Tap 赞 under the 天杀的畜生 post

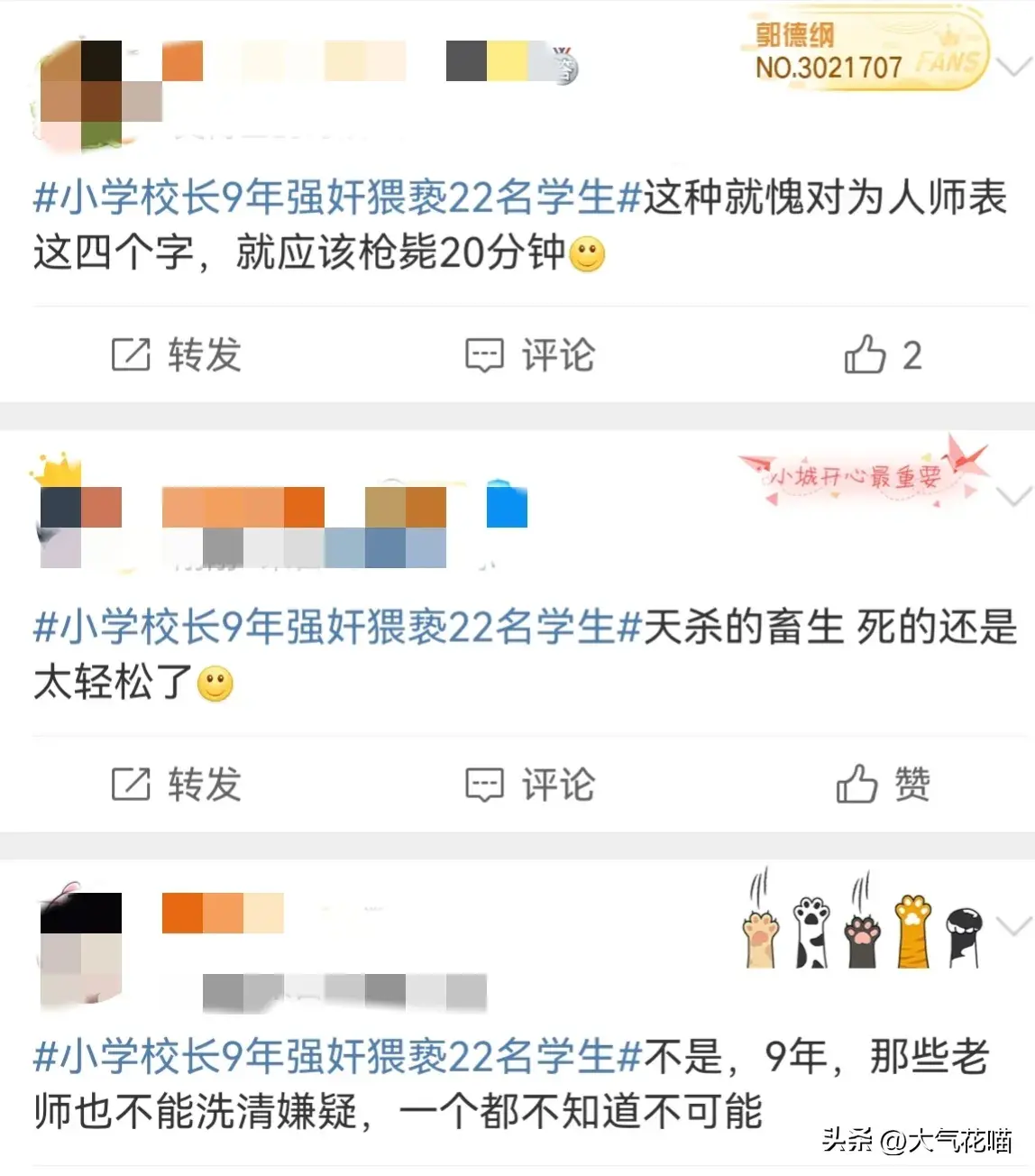point(882,785)
